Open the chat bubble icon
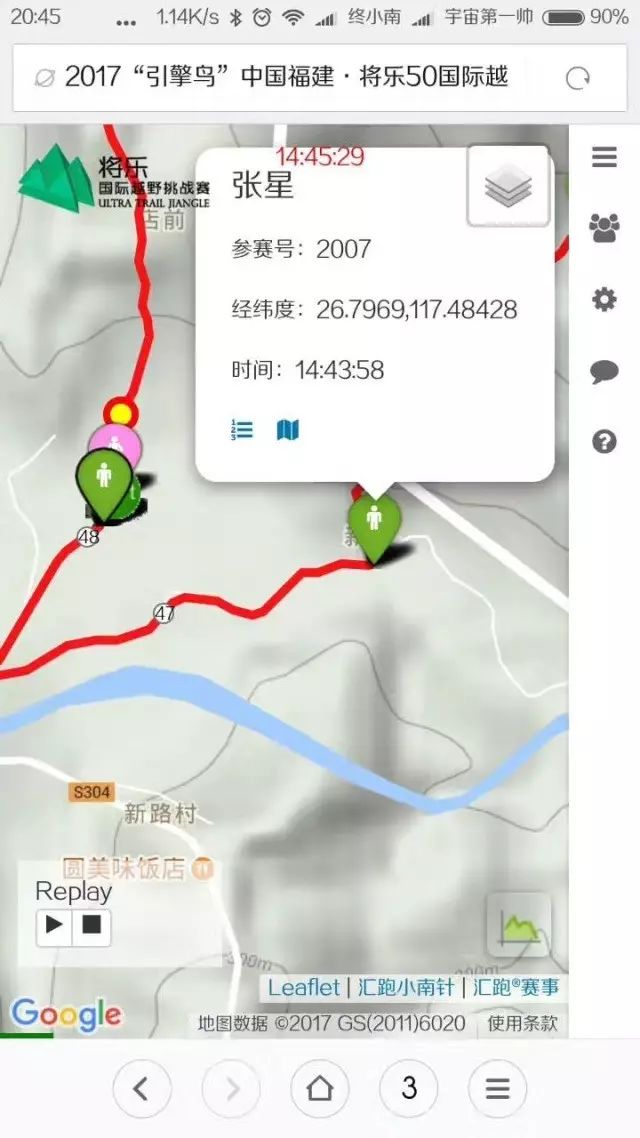 (x=604, y=372)
